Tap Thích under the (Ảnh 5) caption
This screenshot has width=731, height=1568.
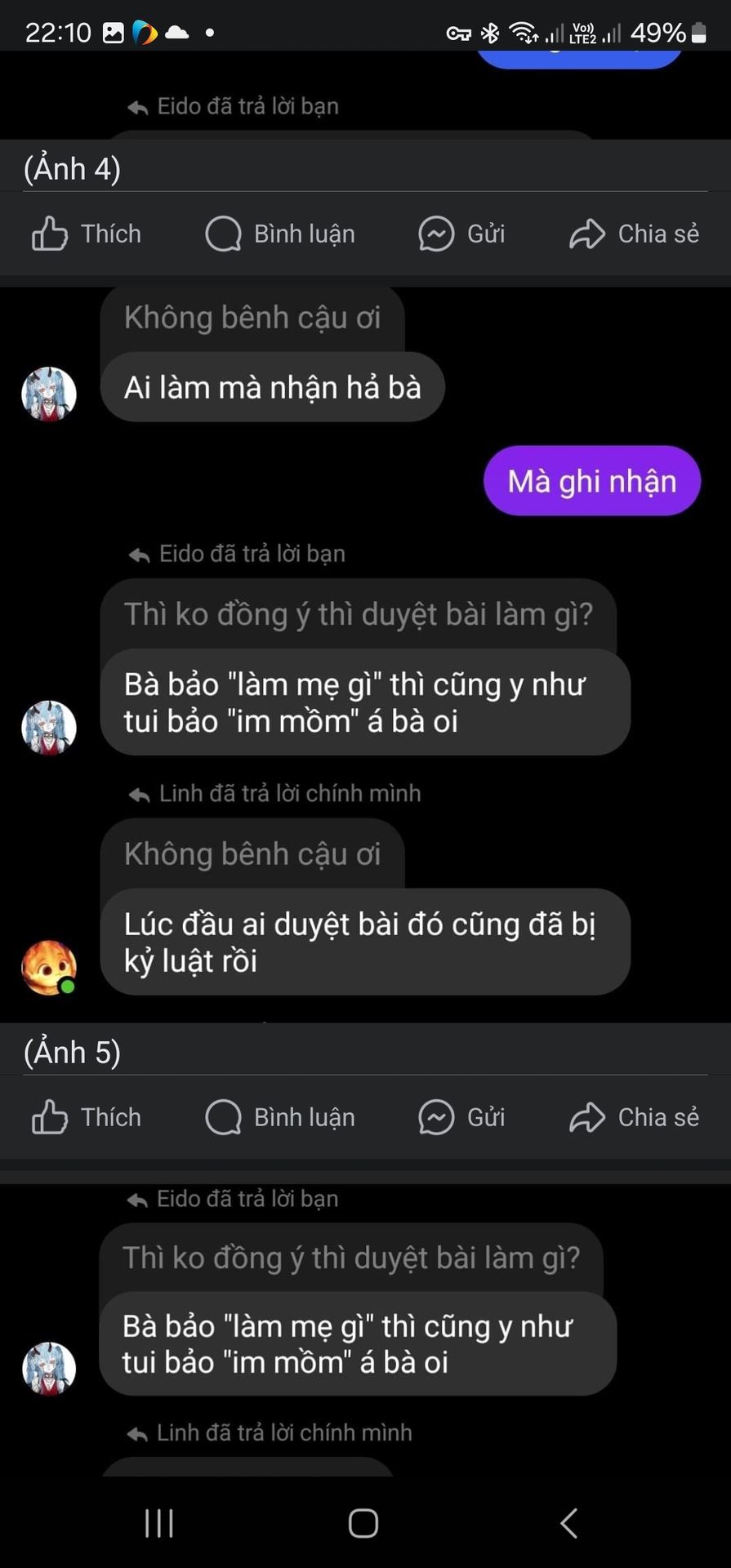[86, 1117]
